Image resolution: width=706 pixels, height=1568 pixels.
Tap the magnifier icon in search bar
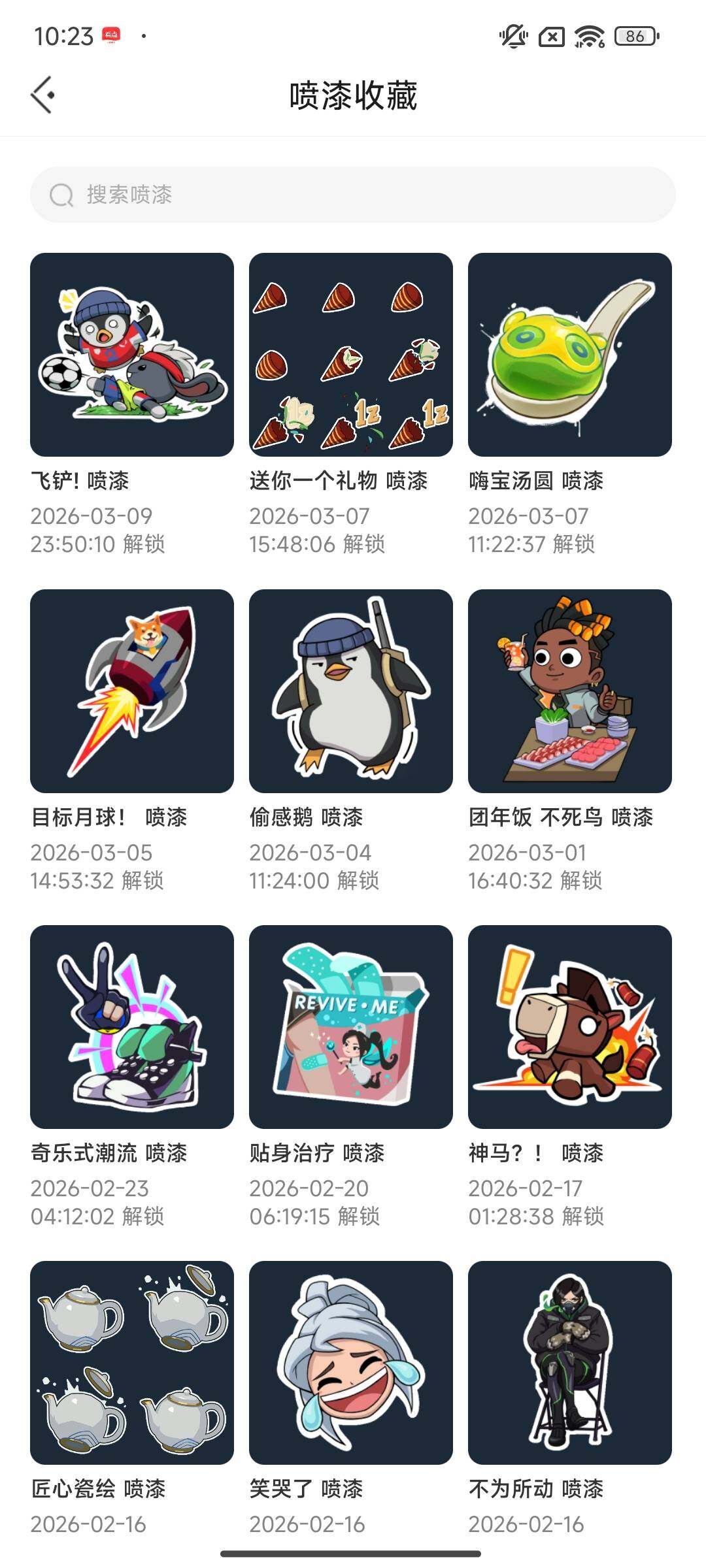(x=60, y=195)
